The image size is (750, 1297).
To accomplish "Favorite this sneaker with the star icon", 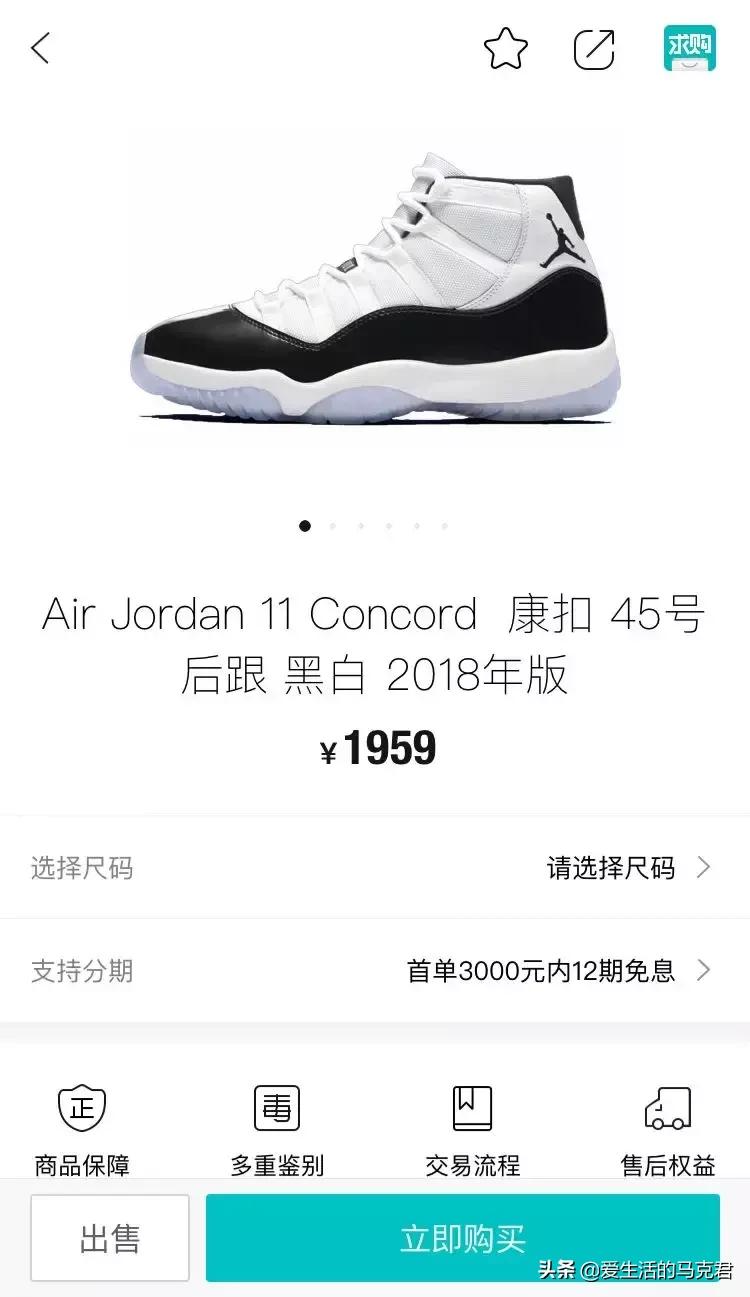I will (505, 49).
